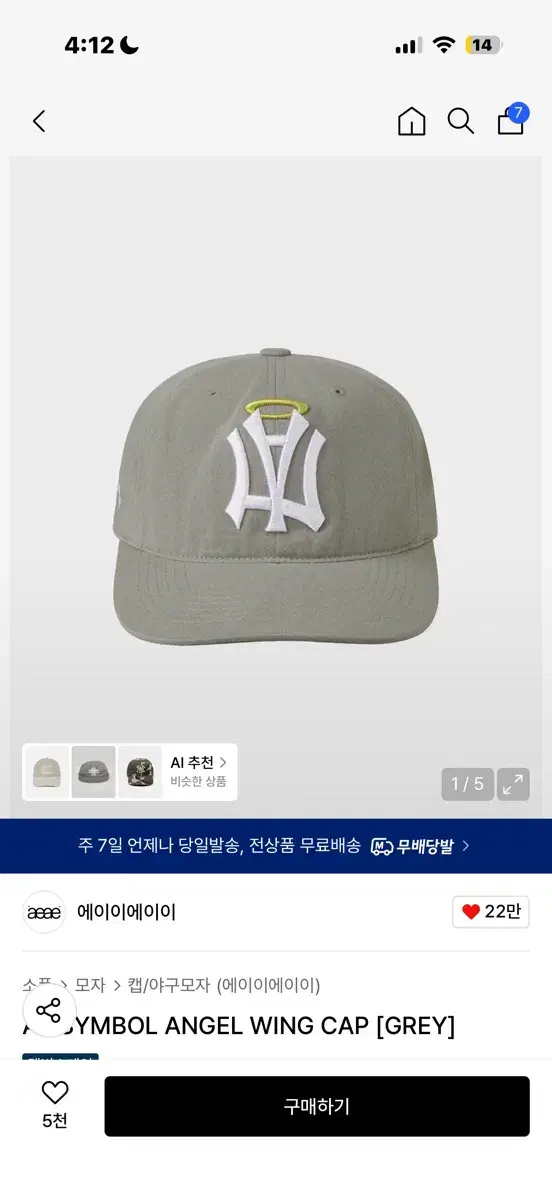Select the grey cap thumbnail
Screen dimensions: 552x1200
point(93,771)
